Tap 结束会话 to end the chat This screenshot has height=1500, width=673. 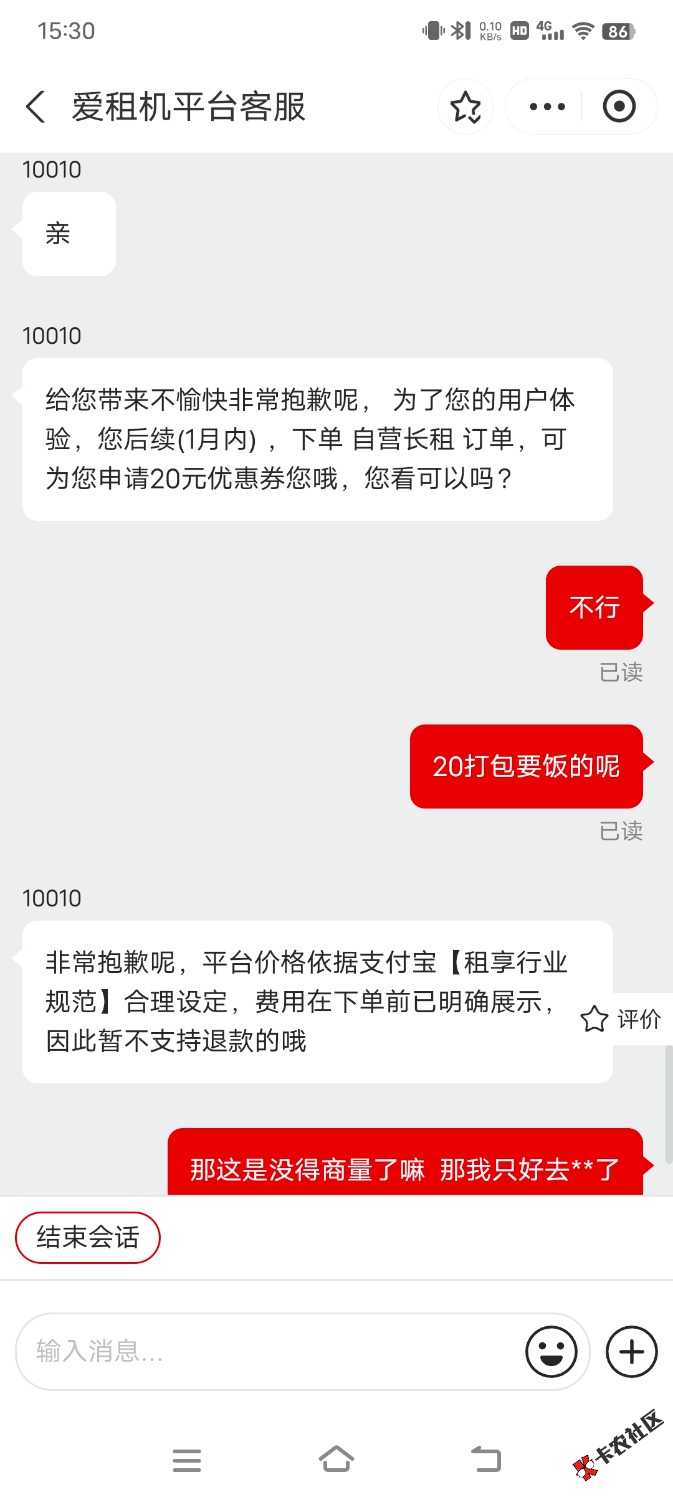click(x=88, y=1238)
